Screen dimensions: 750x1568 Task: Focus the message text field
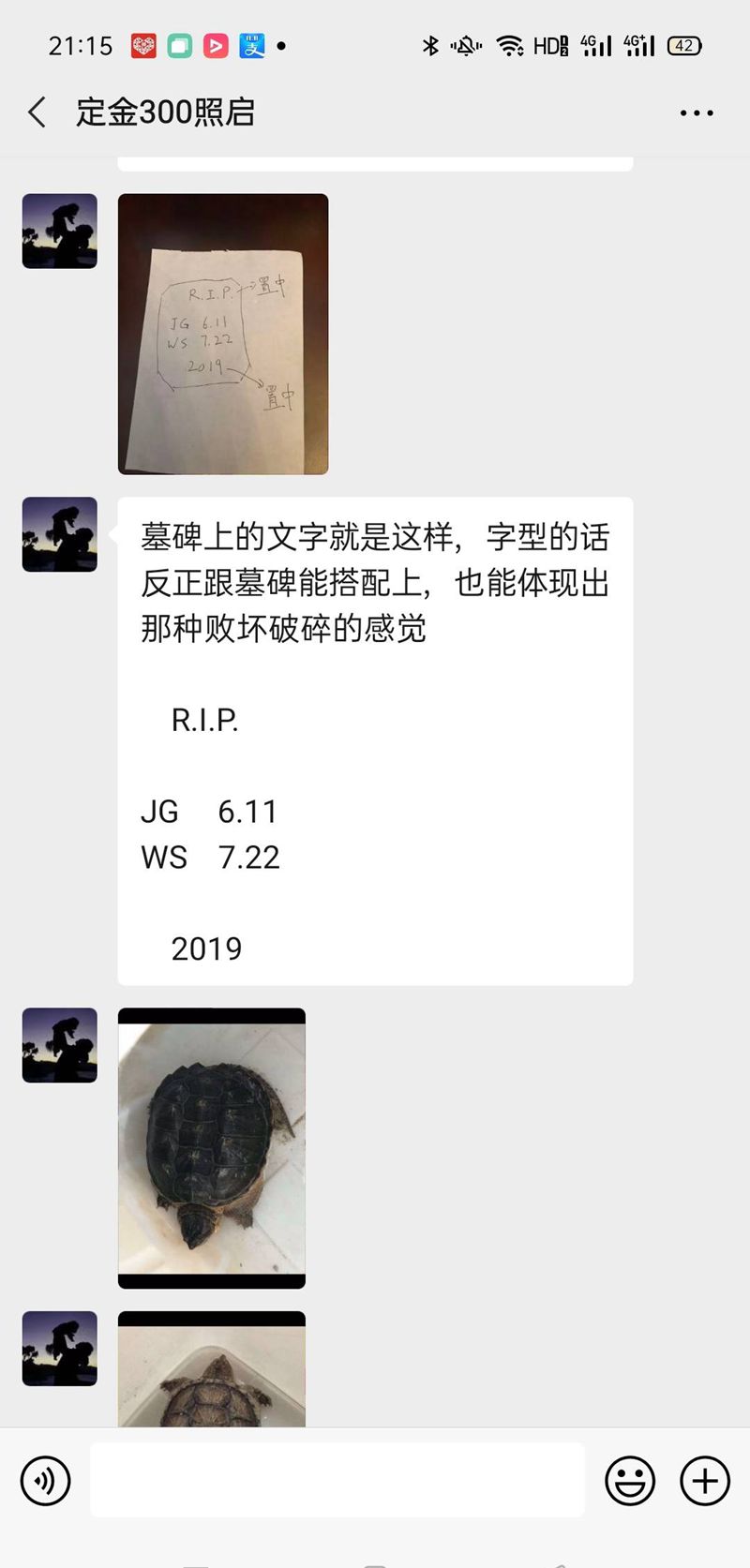(x=337, y=1481)
